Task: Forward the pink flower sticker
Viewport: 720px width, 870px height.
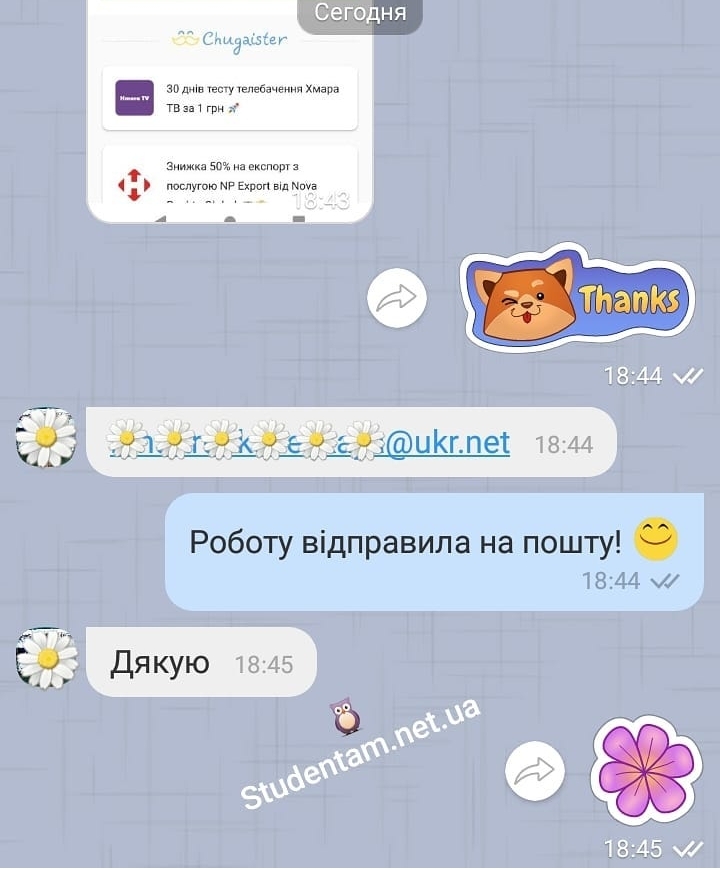Action: (535, 771)
